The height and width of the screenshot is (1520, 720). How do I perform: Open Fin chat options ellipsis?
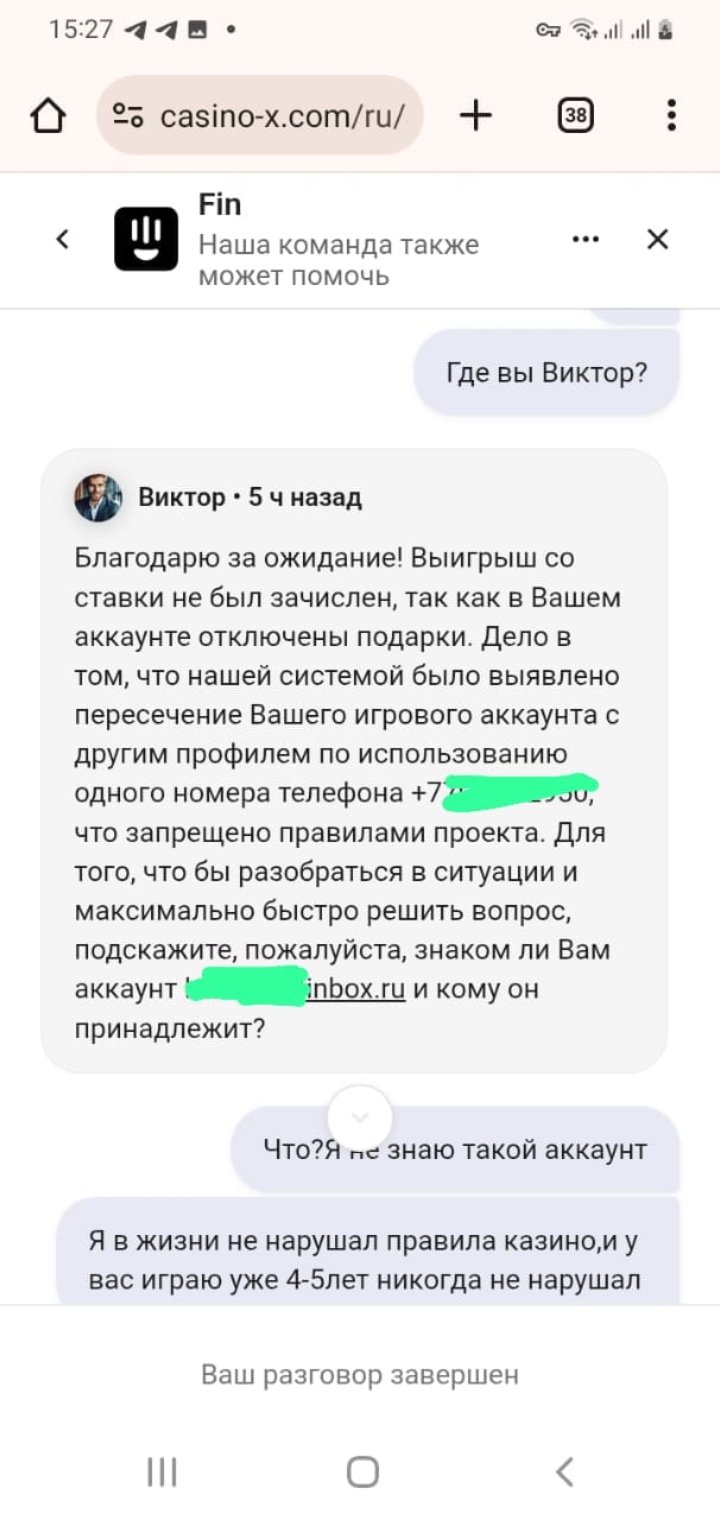(586, 239)
